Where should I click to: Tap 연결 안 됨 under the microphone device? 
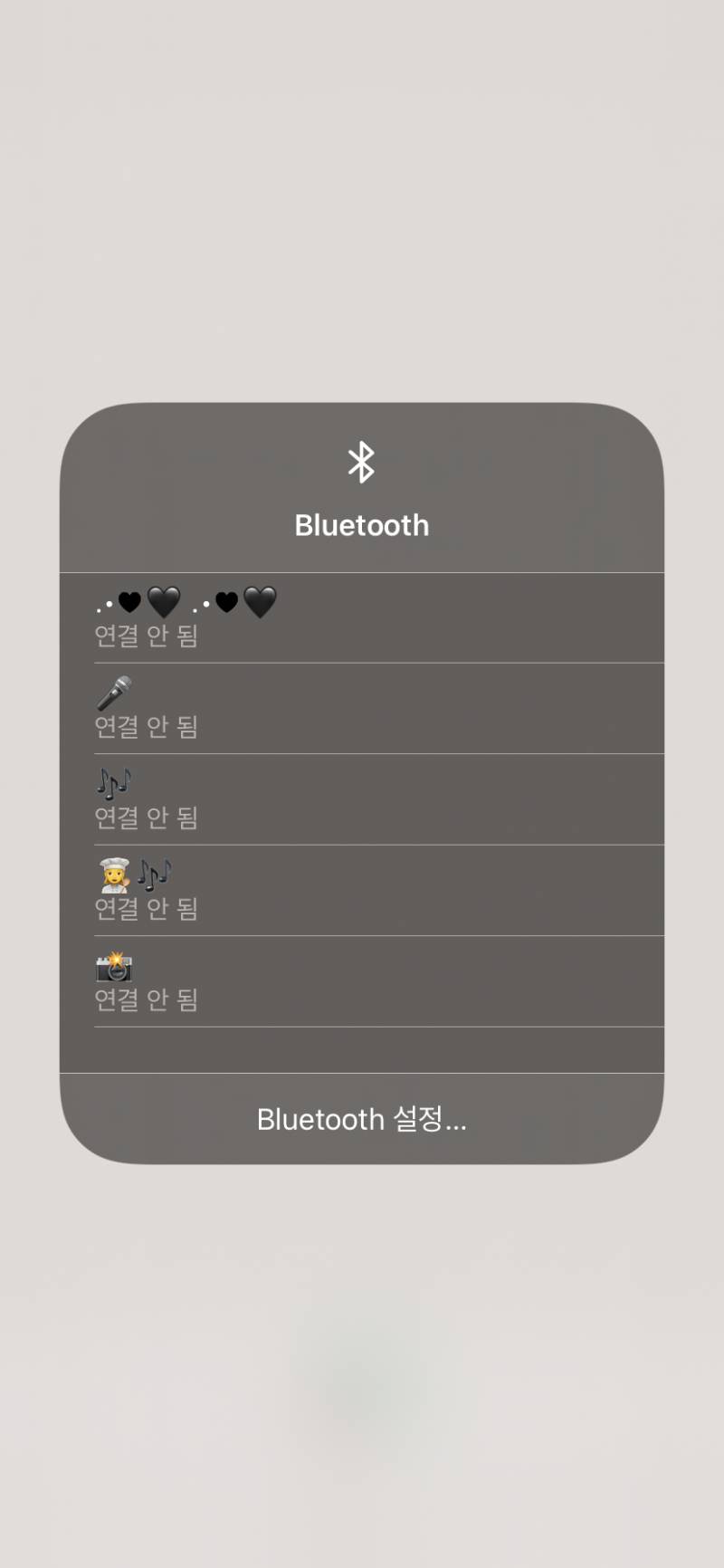click(147, 727)
